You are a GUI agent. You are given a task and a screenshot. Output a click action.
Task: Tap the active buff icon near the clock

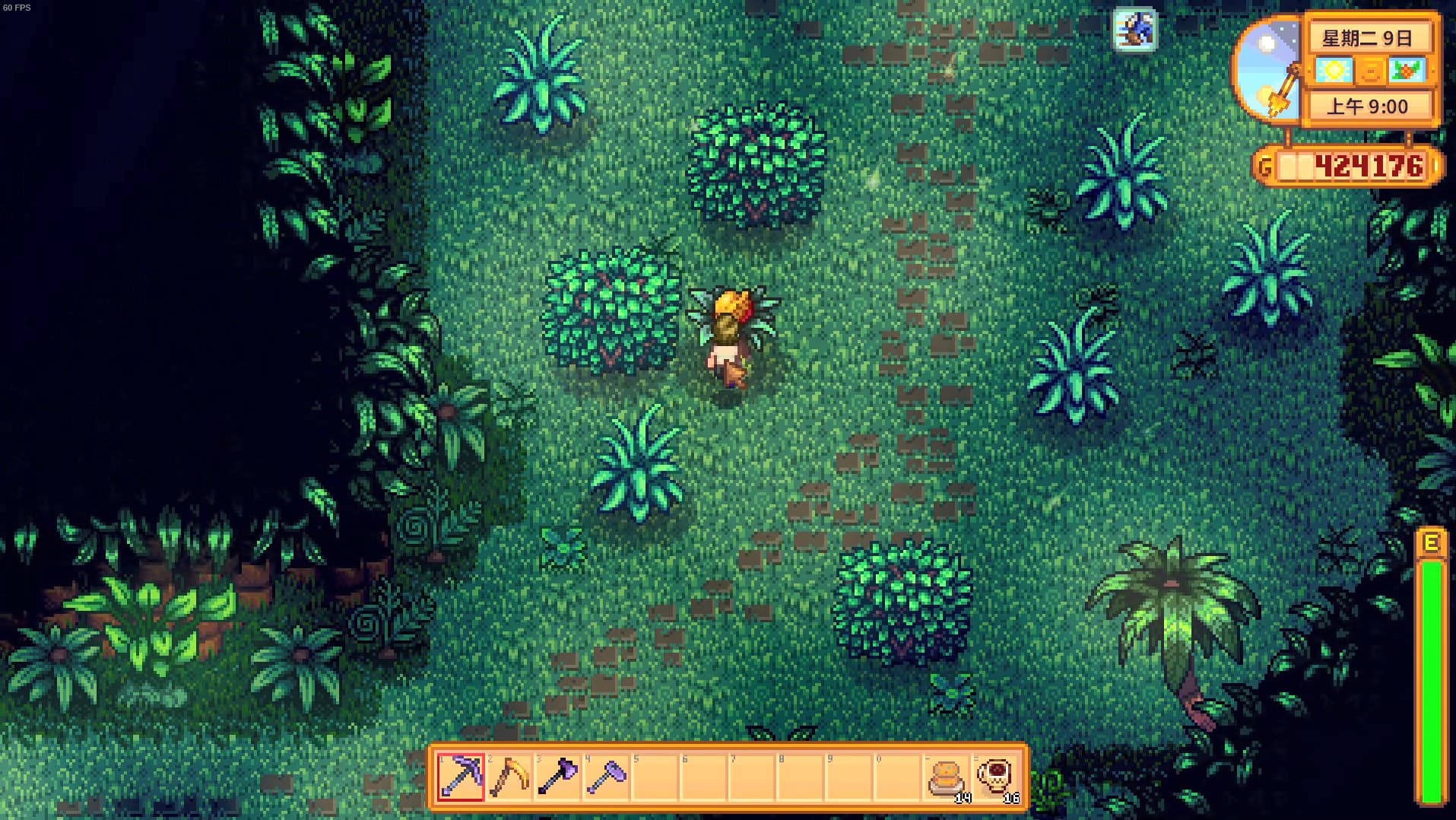point(1134,30)
